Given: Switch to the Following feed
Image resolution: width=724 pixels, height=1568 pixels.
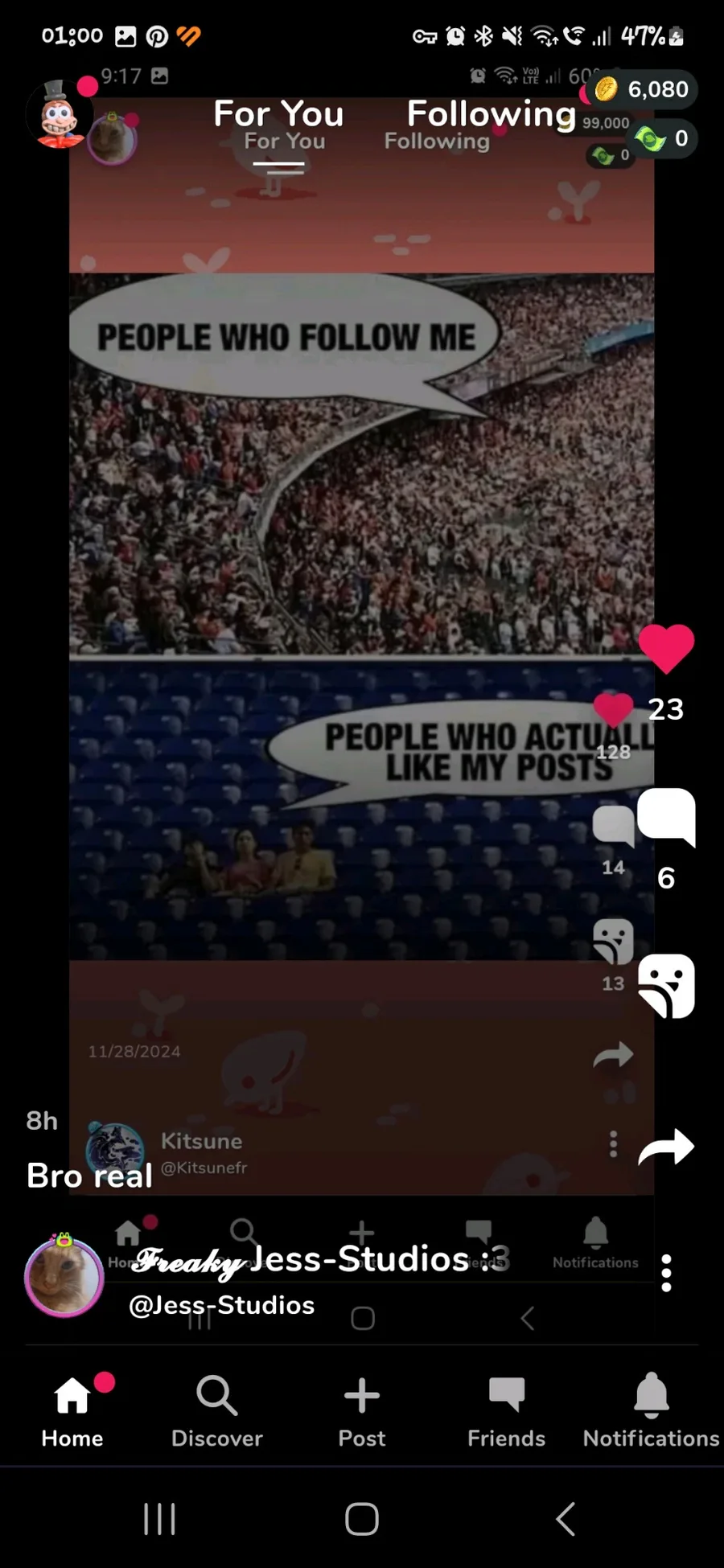Looking at the screenshot, I should (491, 114).
